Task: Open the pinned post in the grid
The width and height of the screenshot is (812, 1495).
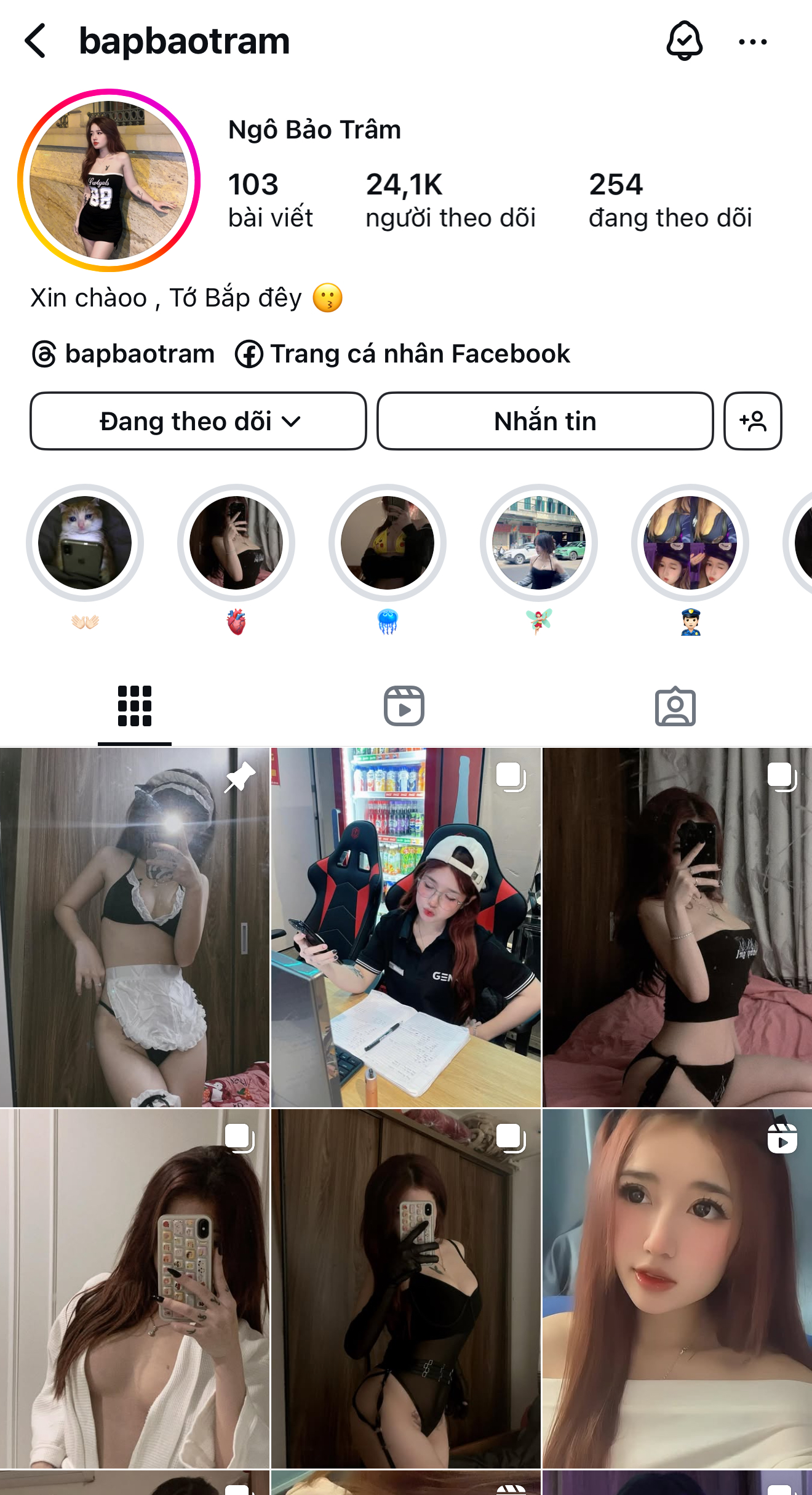Action: coord(135,927)
